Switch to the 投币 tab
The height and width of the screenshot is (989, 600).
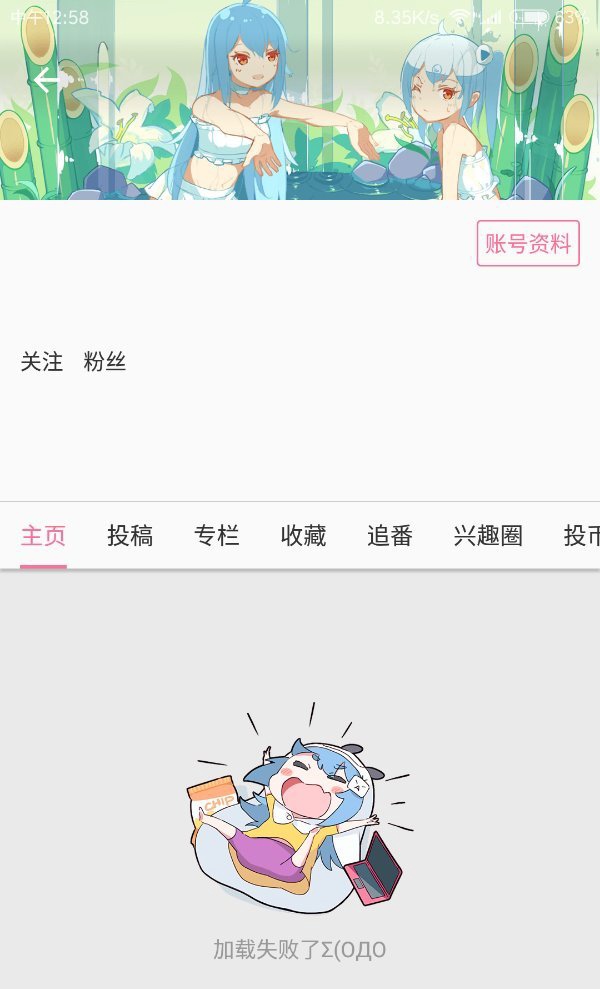click(582, 536)
